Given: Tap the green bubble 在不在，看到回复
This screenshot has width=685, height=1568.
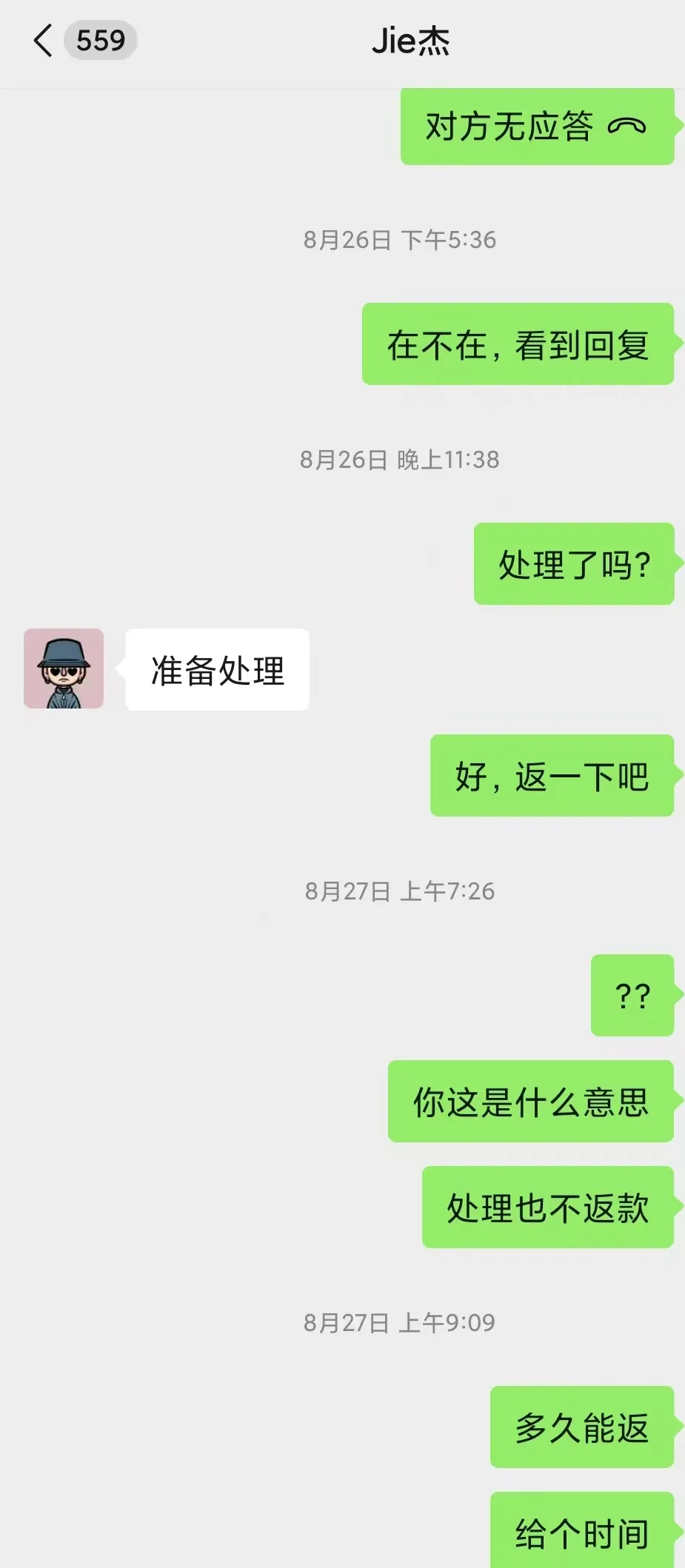Looking at the screenshot, I should click(518, 345).
